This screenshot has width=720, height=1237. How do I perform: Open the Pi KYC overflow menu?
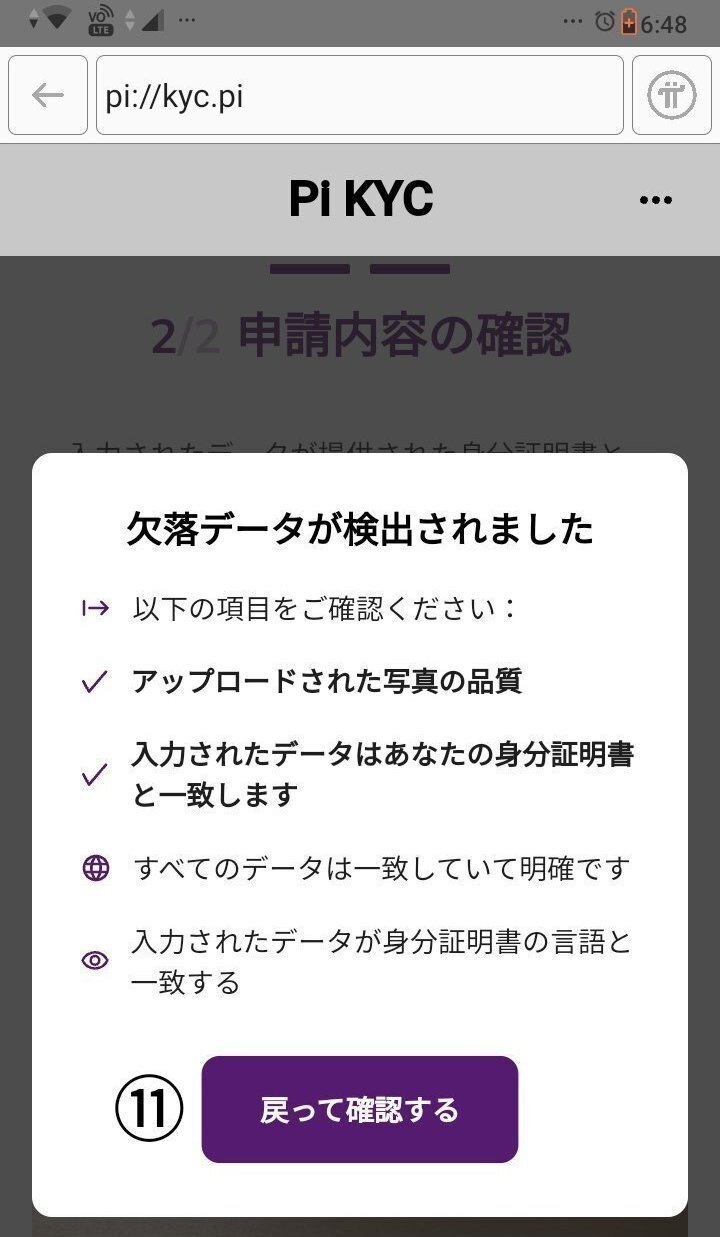point(656,201)
